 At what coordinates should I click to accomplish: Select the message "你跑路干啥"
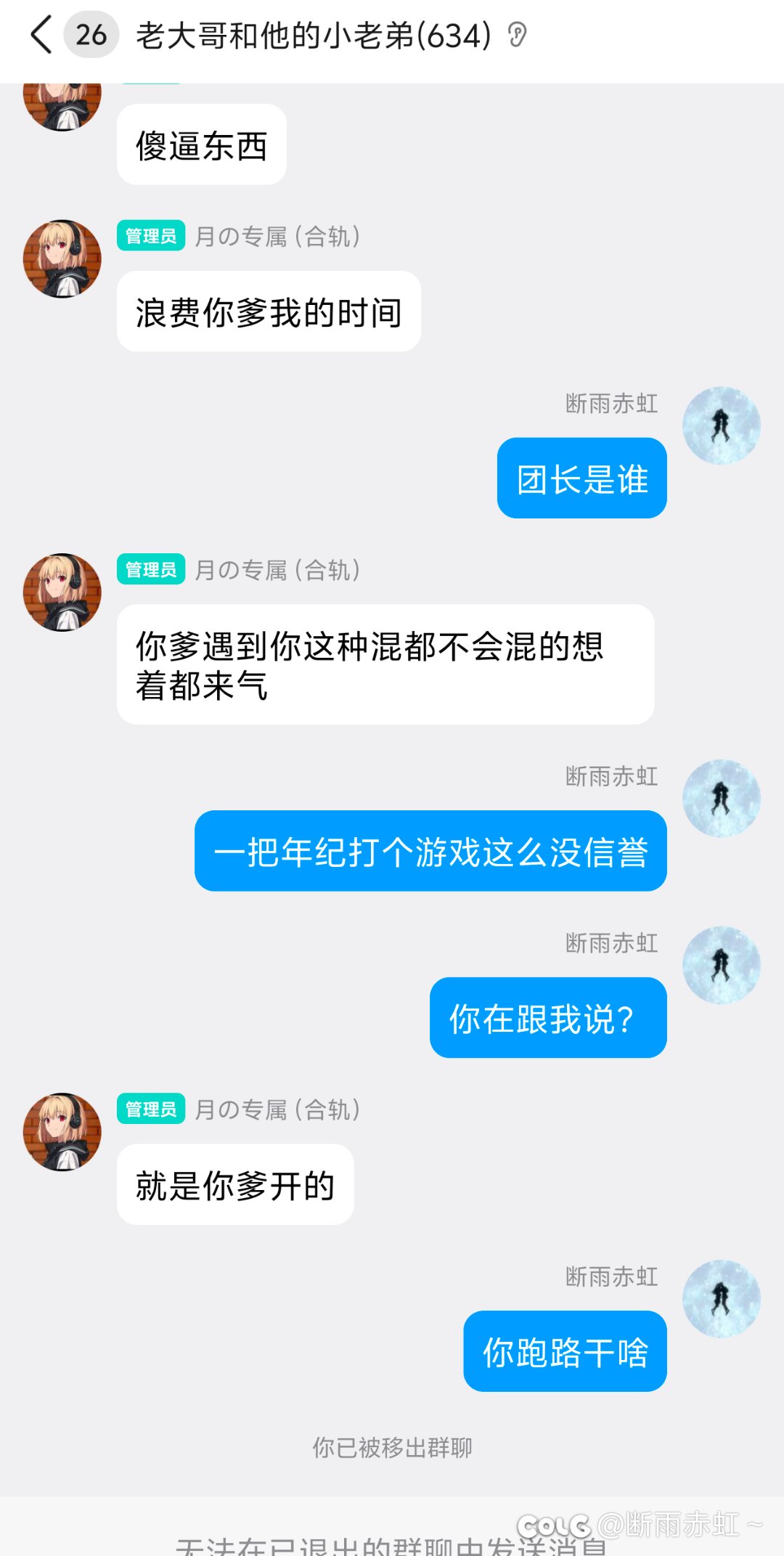point(565,1352)
